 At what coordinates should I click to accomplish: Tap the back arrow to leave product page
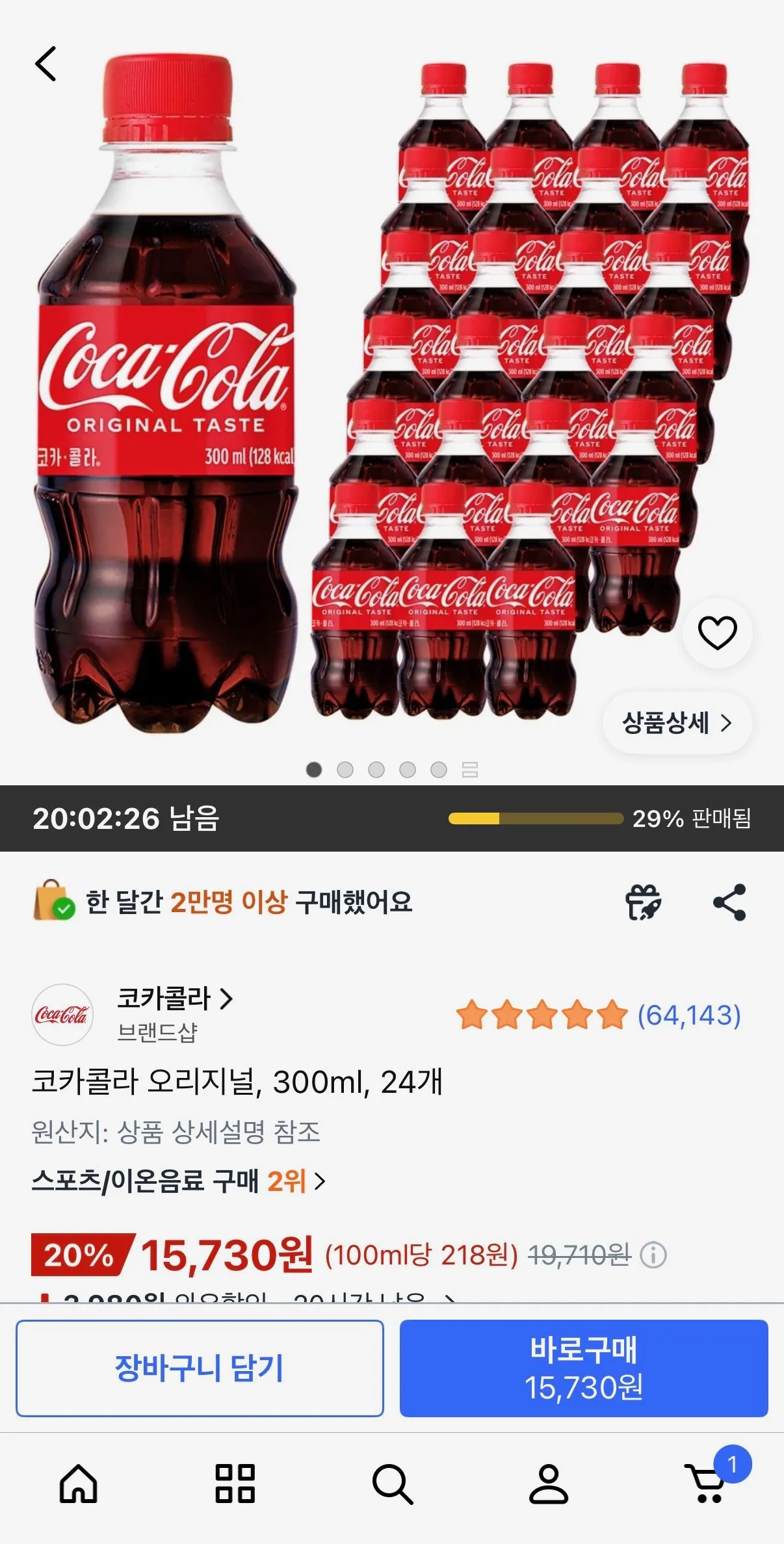pos(46,64)
